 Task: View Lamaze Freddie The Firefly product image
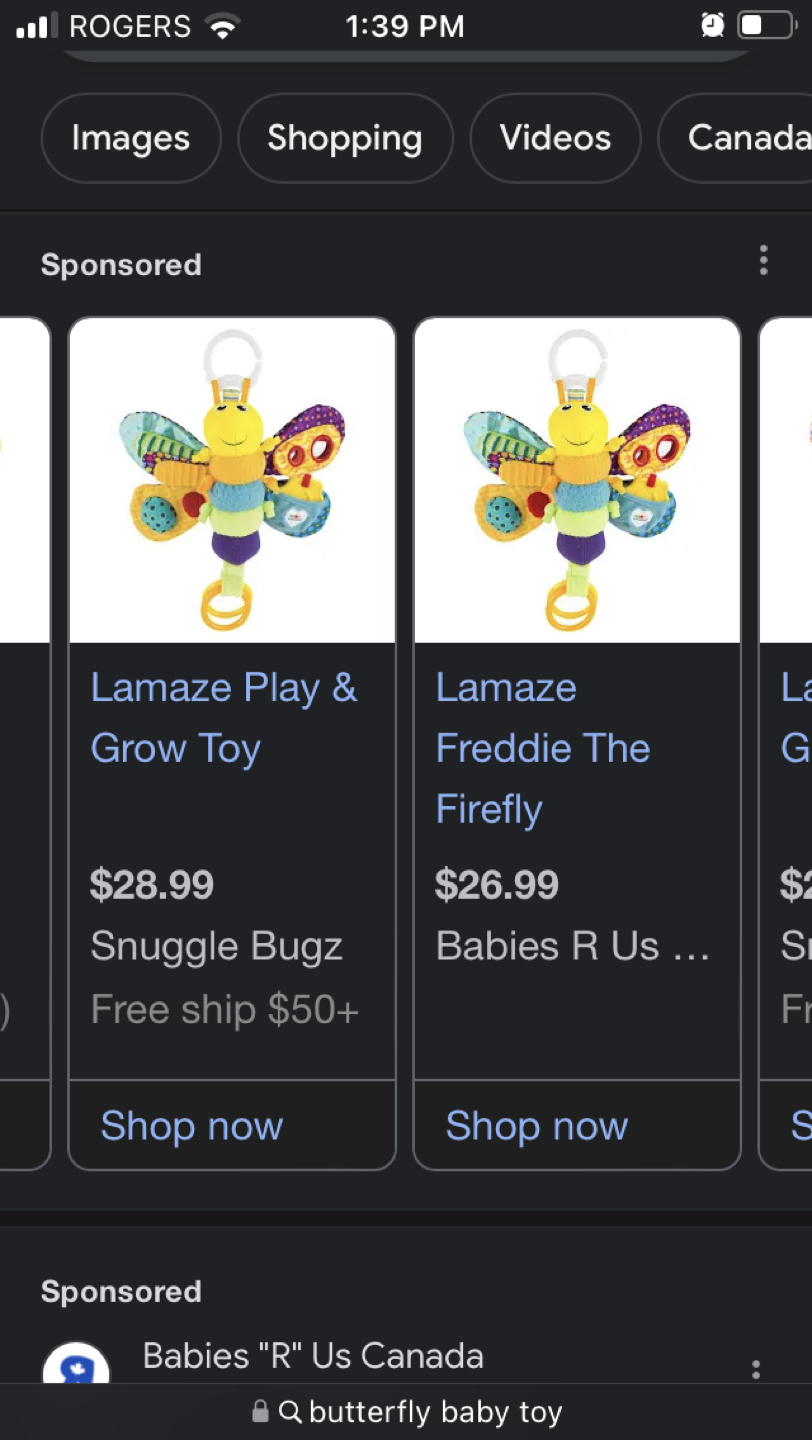(577, 482)
